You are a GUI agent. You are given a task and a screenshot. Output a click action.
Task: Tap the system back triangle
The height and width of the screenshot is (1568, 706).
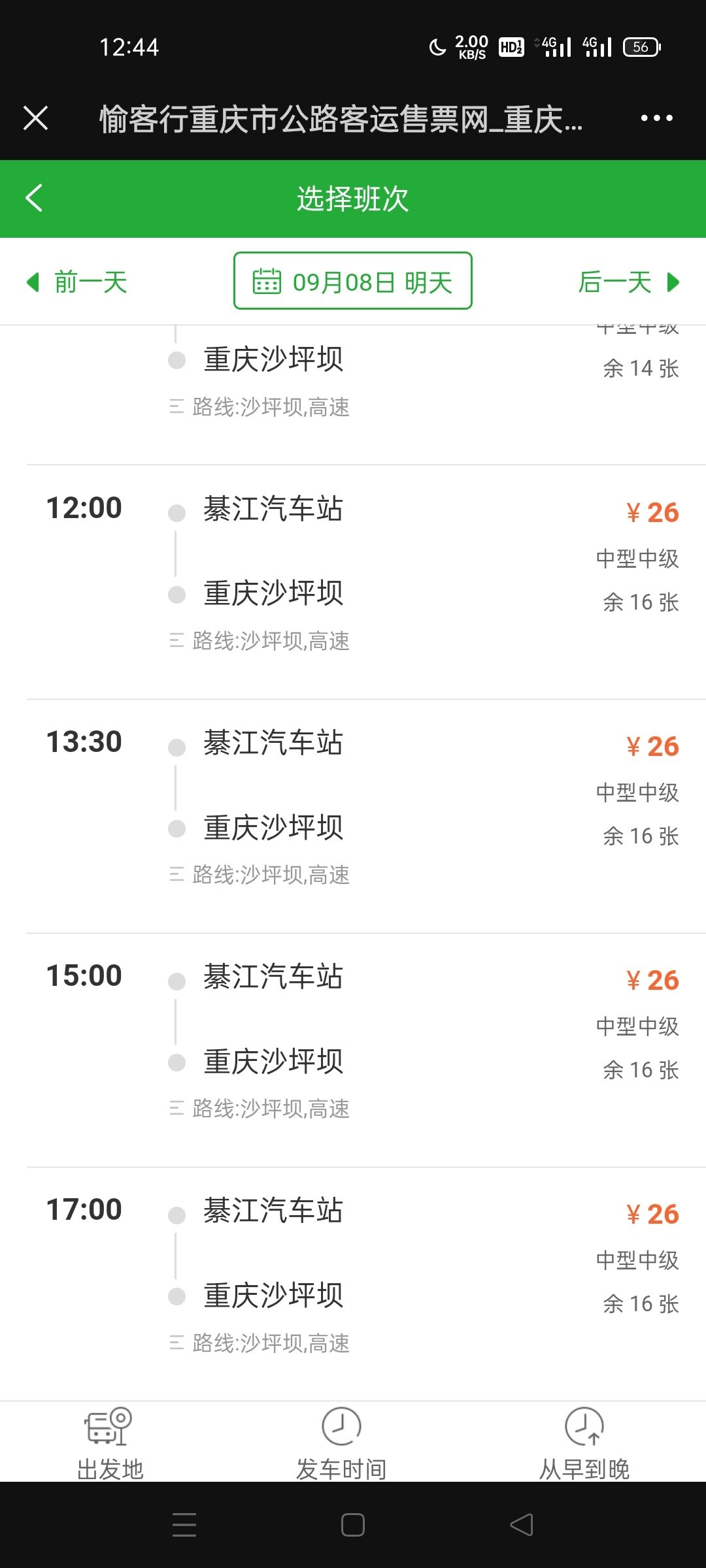pos(522,1525)
